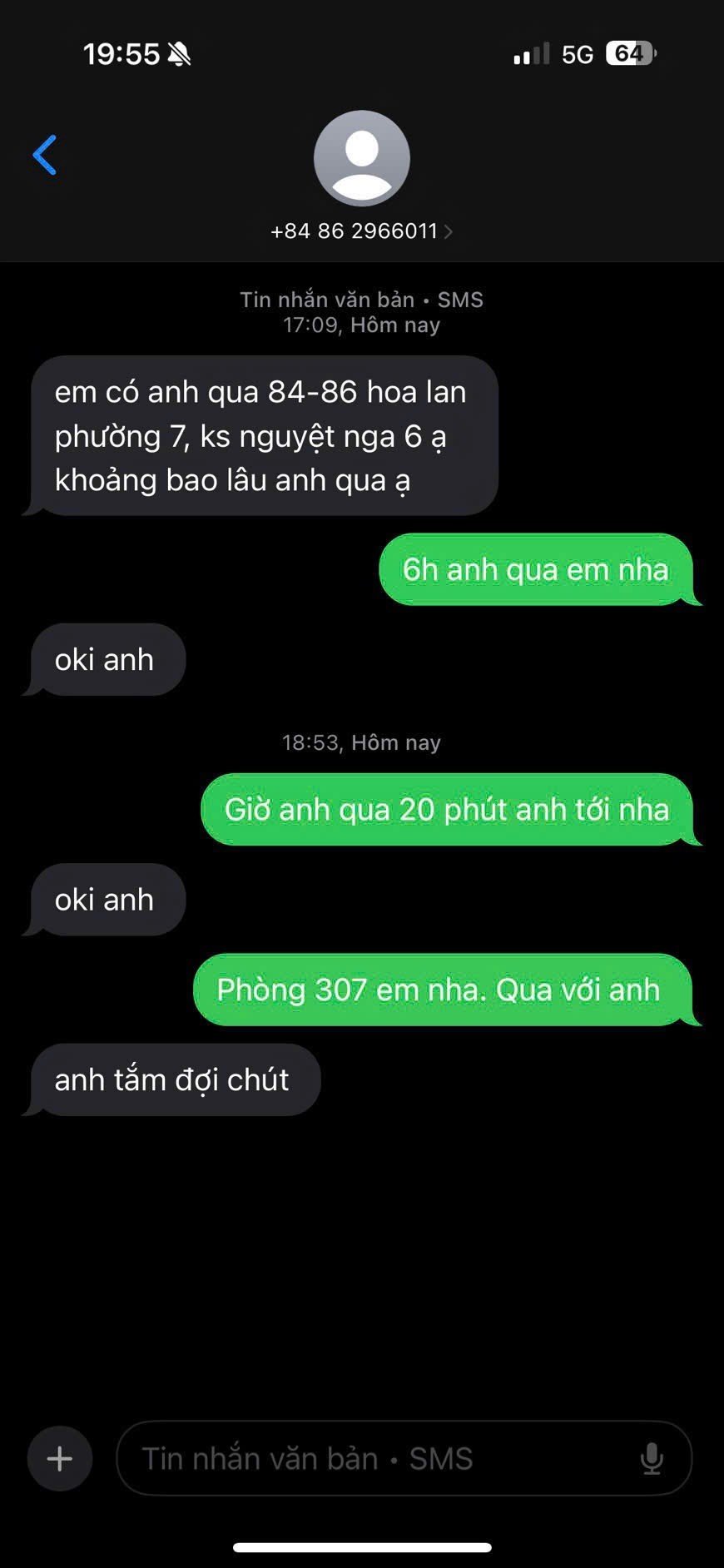This screenshot has height=1568, width=724.
Task: Start voice dictation with the microphone
Action: pos(652,1458)
